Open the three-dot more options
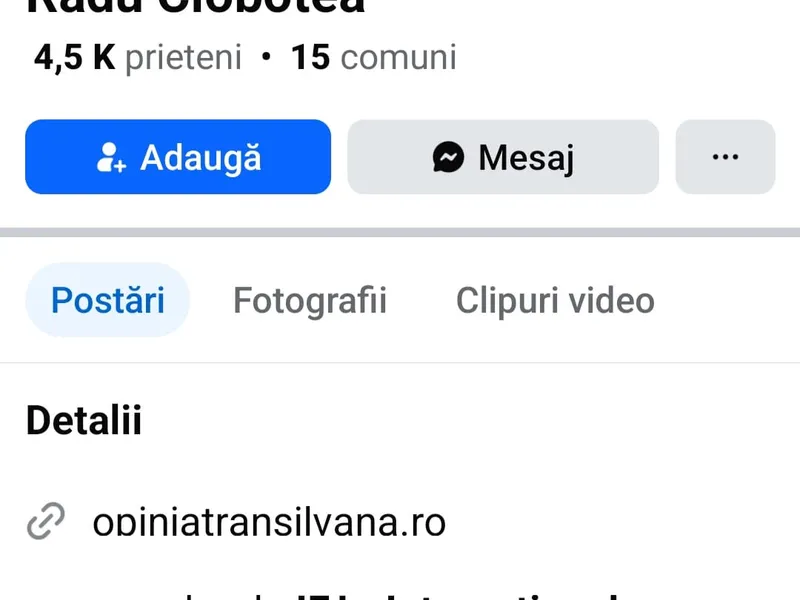The width and height of the screenshot is (800, 600). click(x=725, y=157)
